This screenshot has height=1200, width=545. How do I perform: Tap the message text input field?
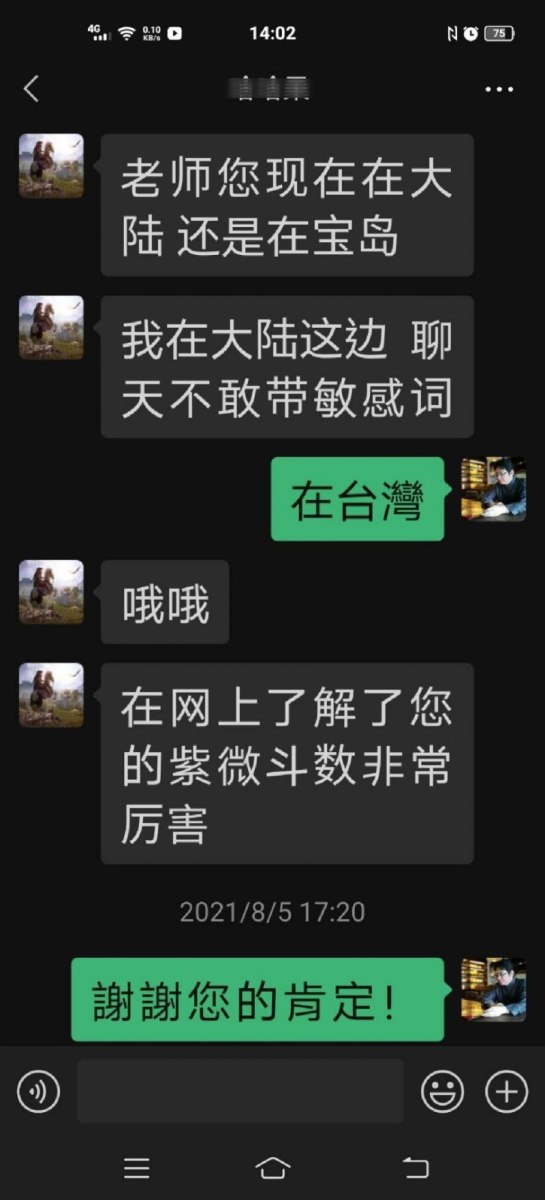tap(240, 1091)
